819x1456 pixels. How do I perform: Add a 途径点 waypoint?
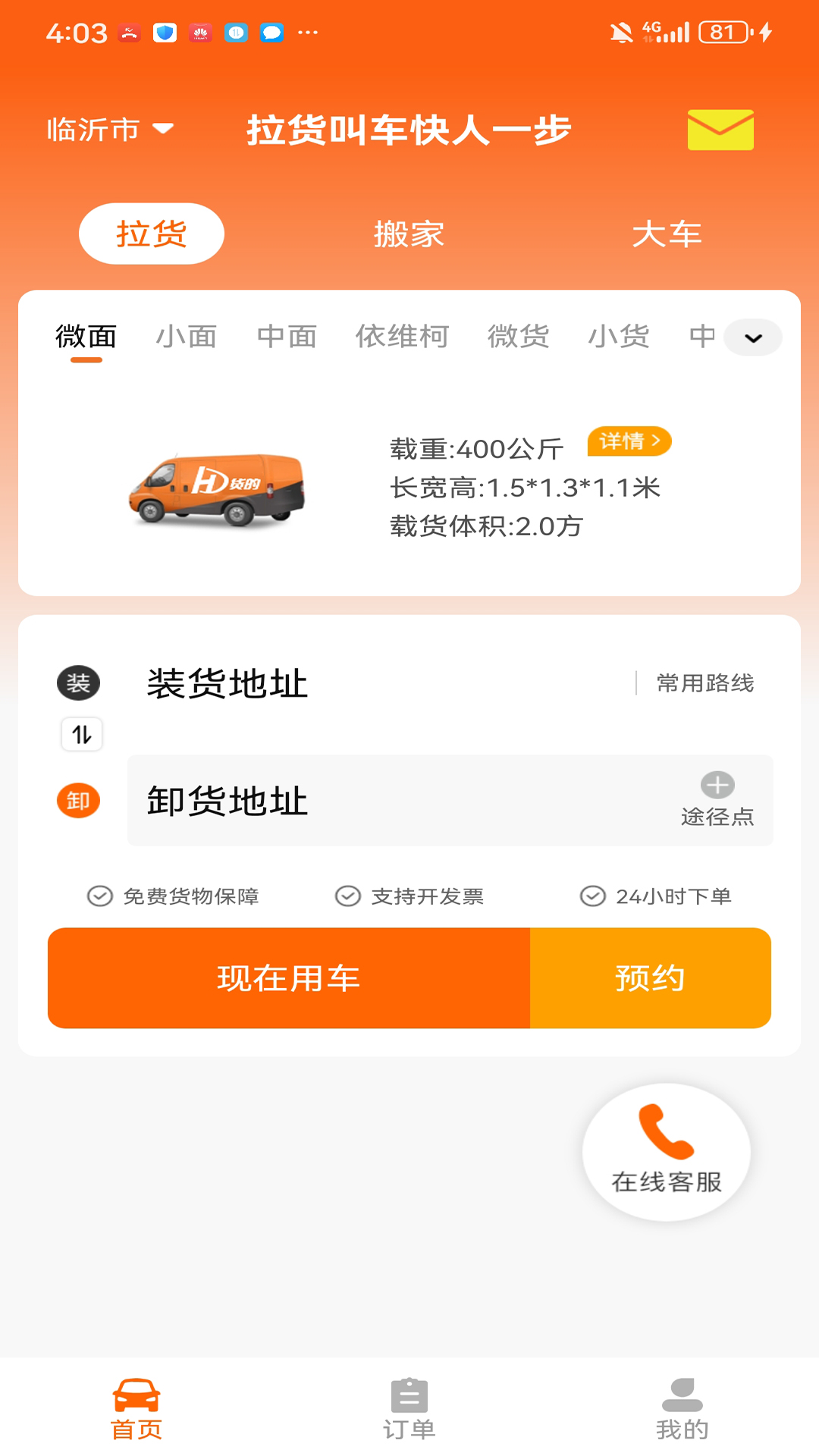[717, 800]
